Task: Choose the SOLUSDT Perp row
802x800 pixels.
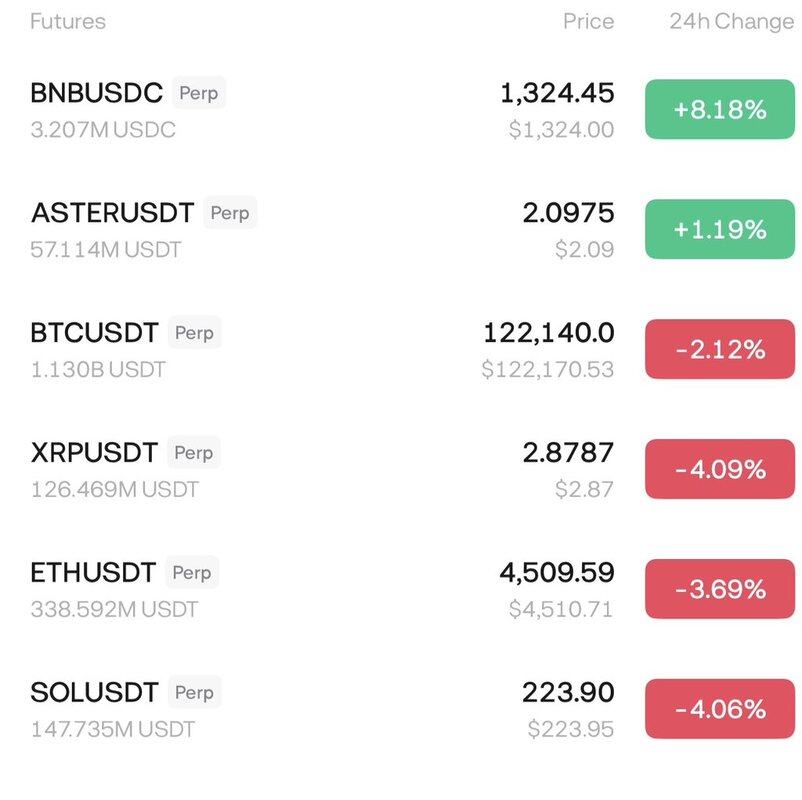Action: click(x=95, y=693)
